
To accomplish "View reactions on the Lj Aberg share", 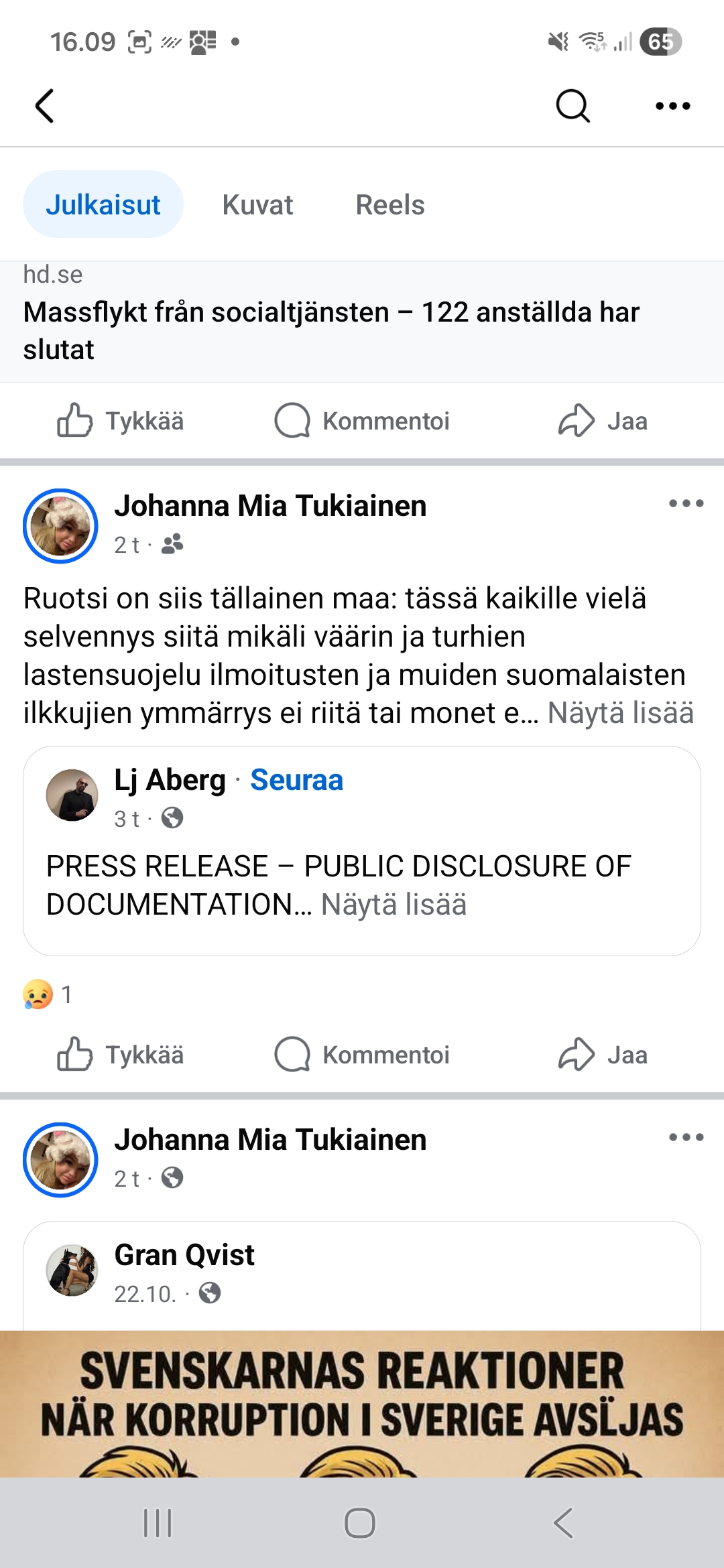I will 47,994.
